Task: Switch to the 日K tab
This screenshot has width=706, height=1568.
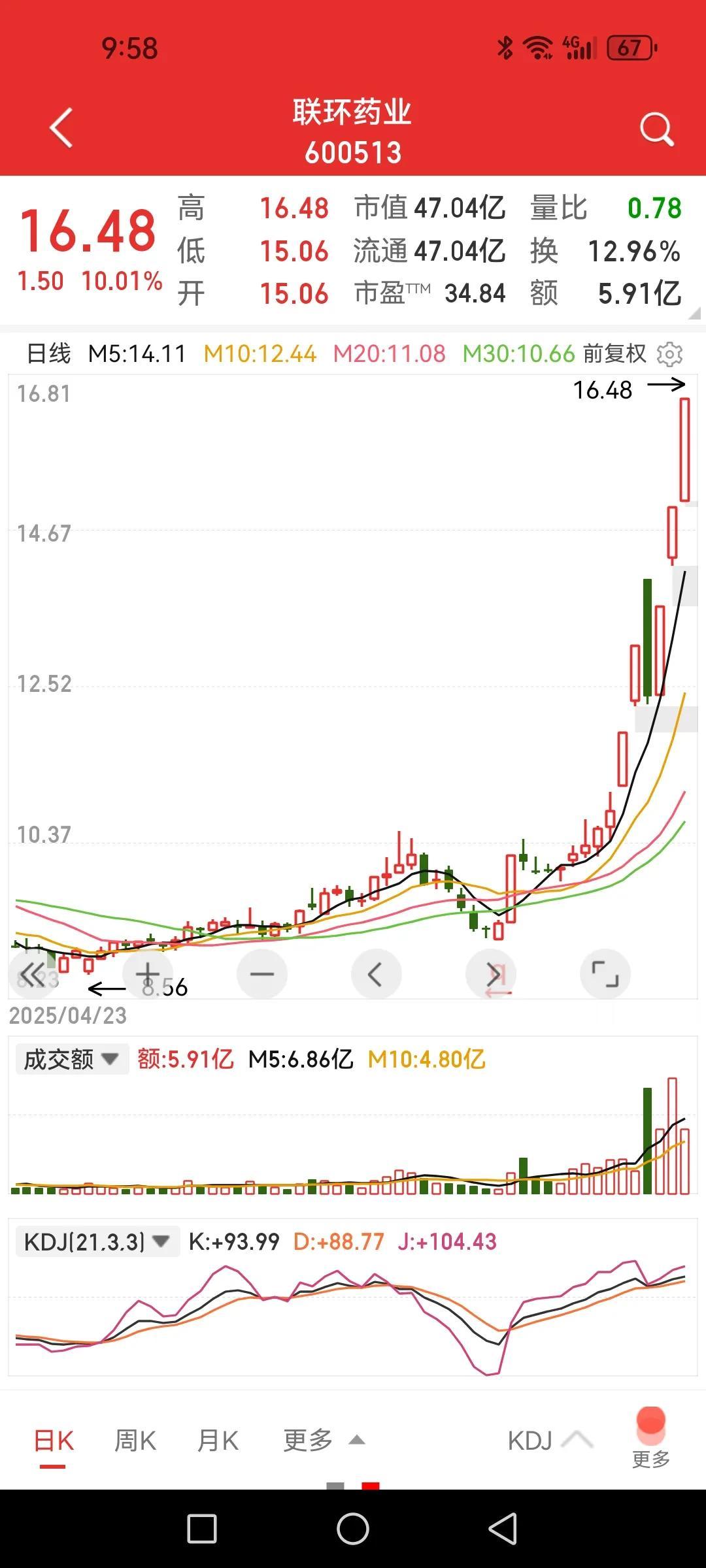Action: [54, 1441]
